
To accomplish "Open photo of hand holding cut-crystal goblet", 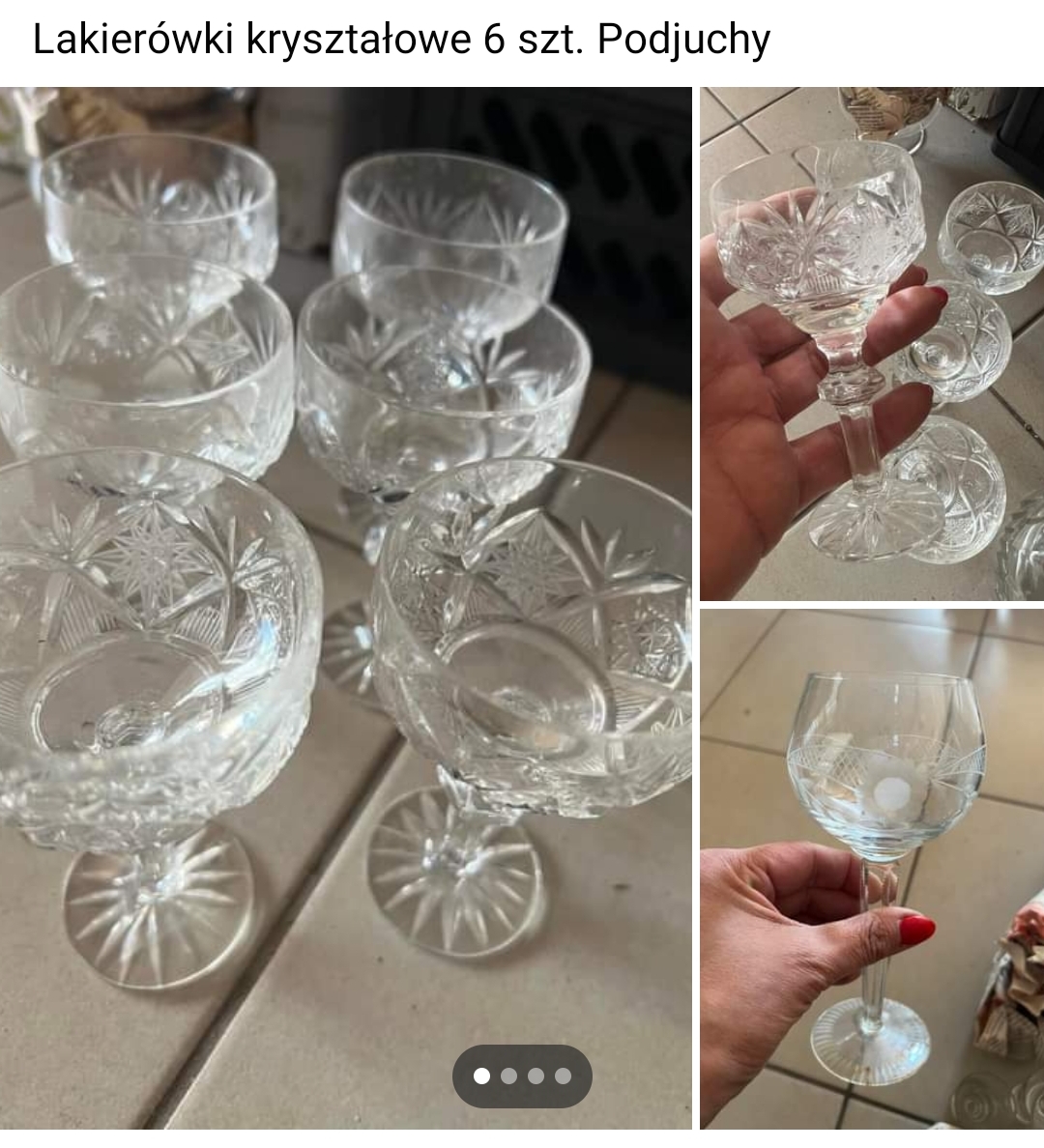I will click(872, 343).
